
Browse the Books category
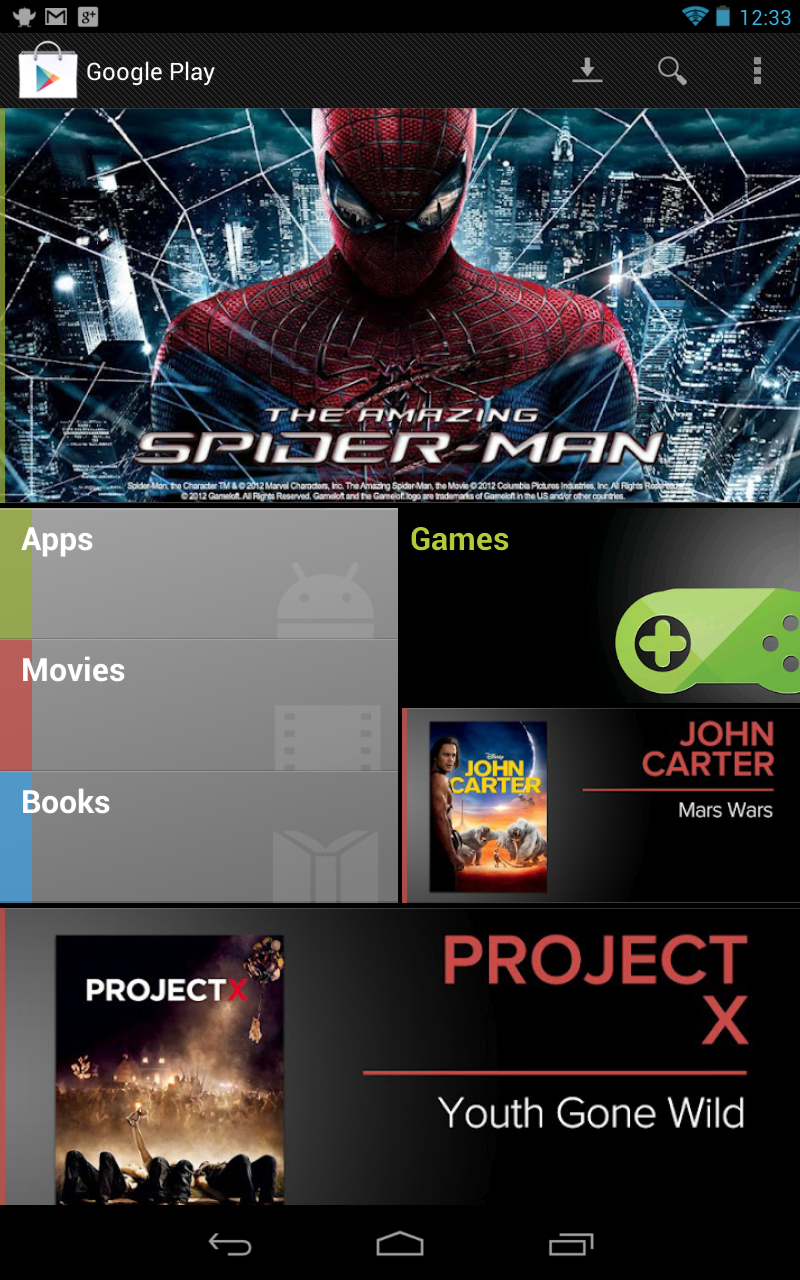coord(199,837)
